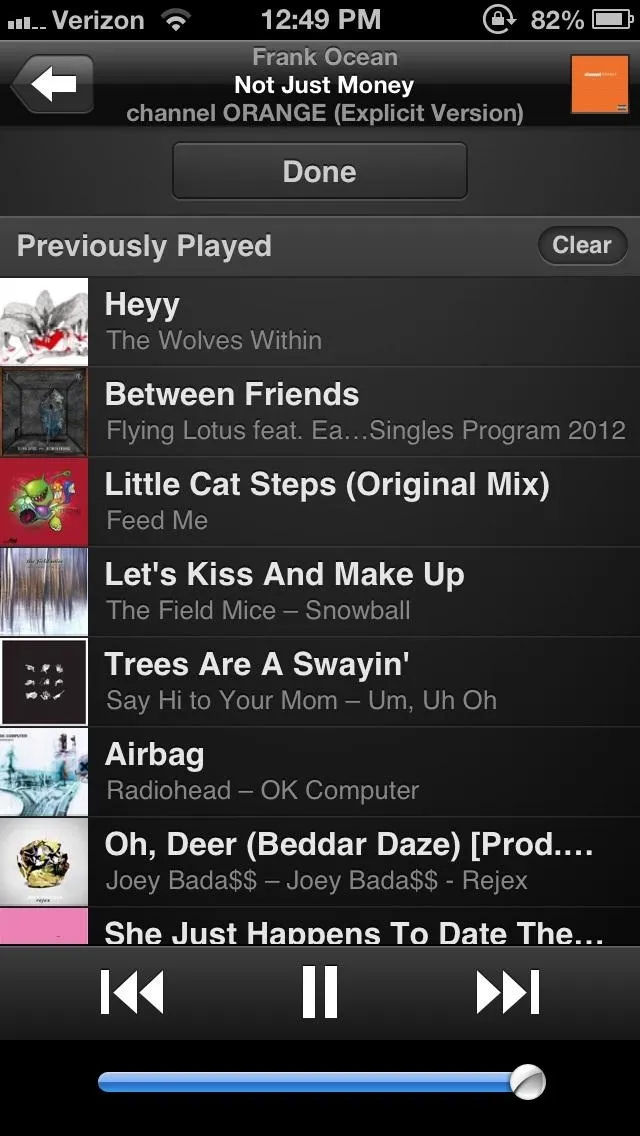Tap the volume slider knob

tap(527, 1082)
